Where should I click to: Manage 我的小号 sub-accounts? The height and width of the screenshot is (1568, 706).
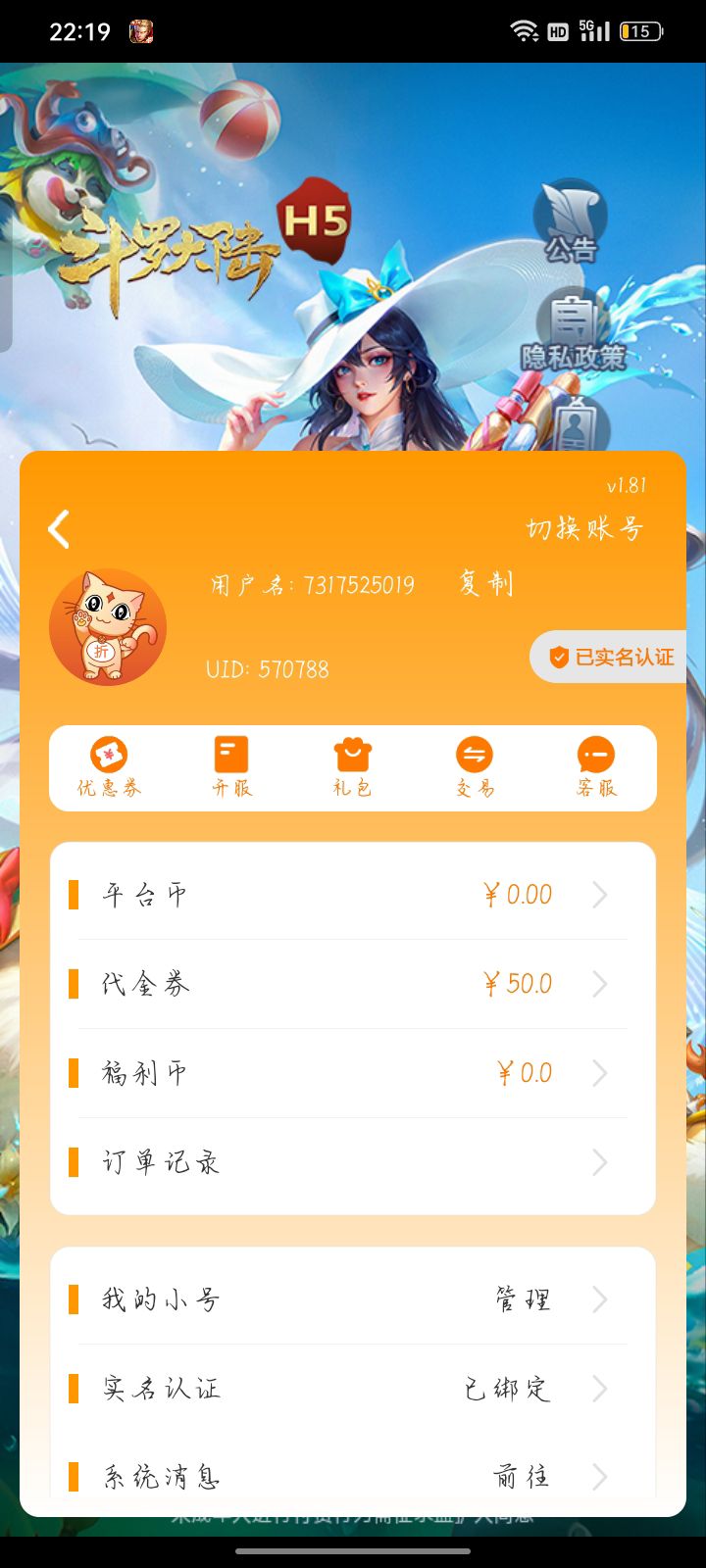(x=353, y=1300)
